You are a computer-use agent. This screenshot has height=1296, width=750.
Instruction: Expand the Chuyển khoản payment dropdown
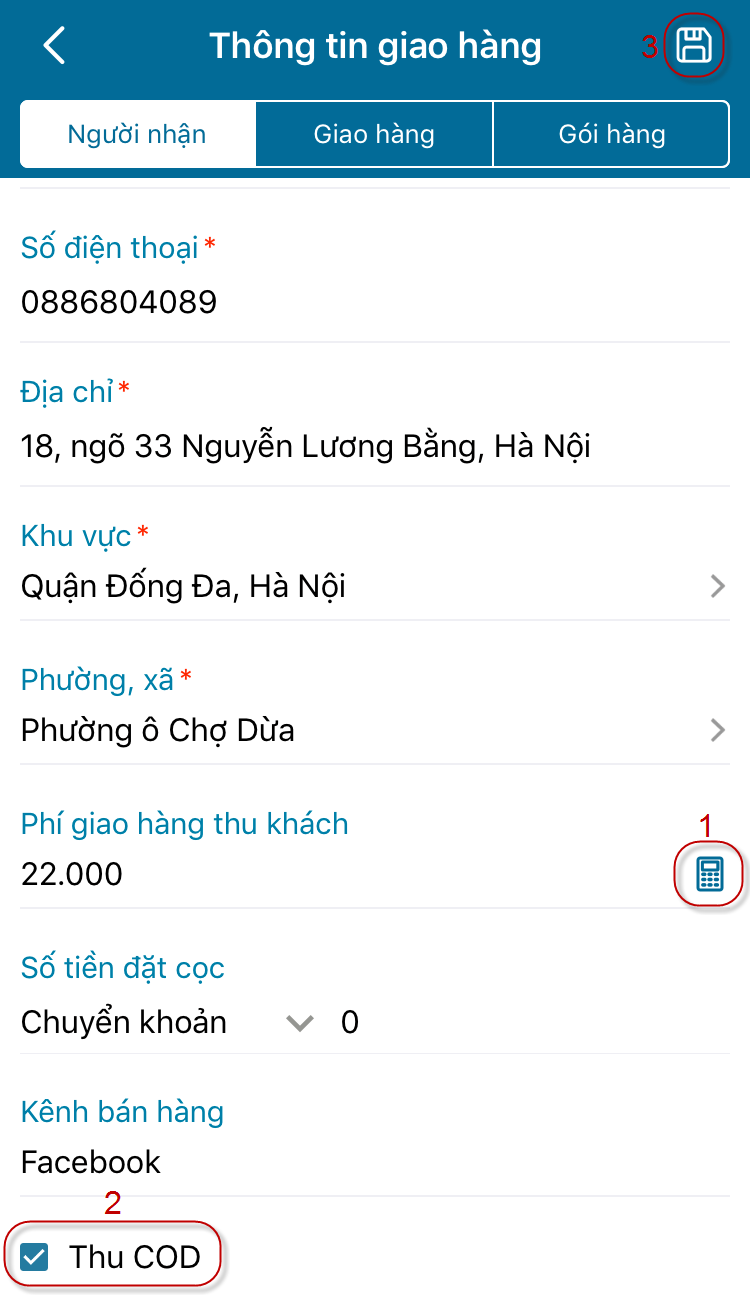click(x=300, y=1023)
